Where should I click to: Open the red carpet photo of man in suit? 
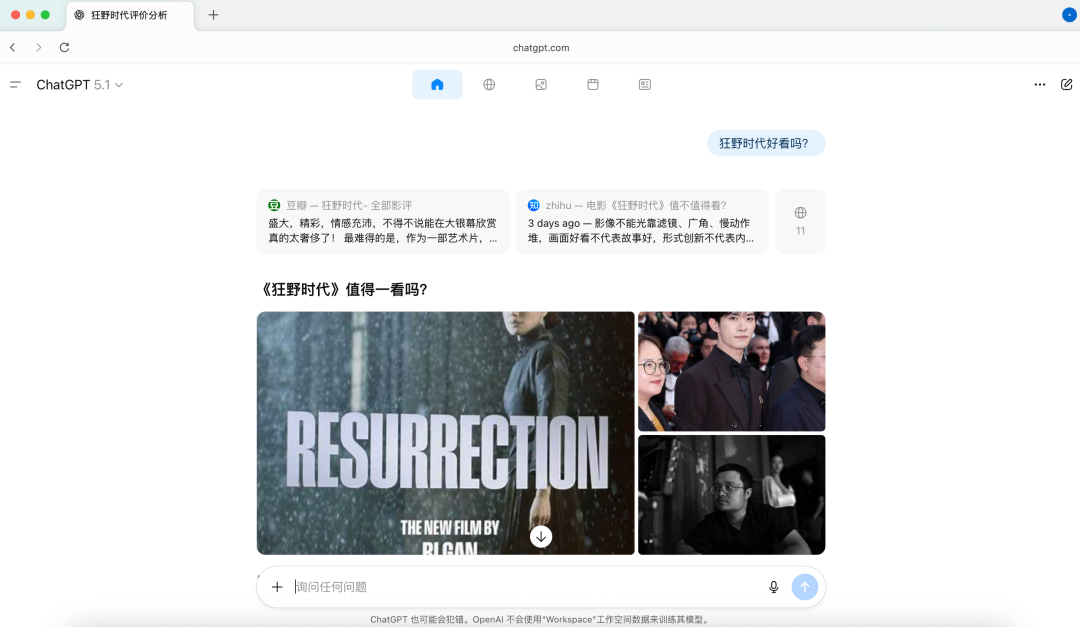(731, 371)
